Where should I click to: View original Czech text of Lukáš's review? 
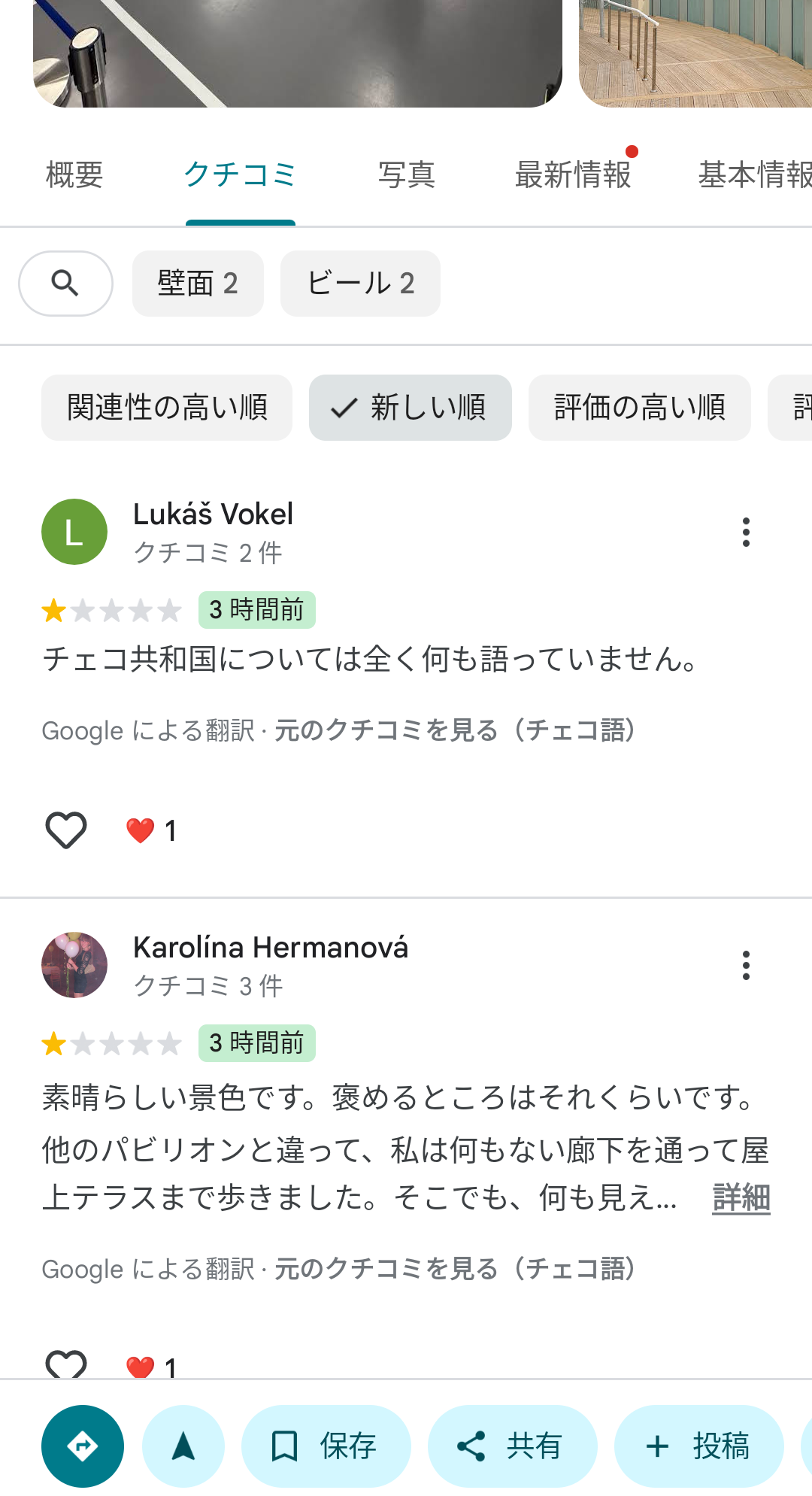pyautogui.click(x=455, y=730)
